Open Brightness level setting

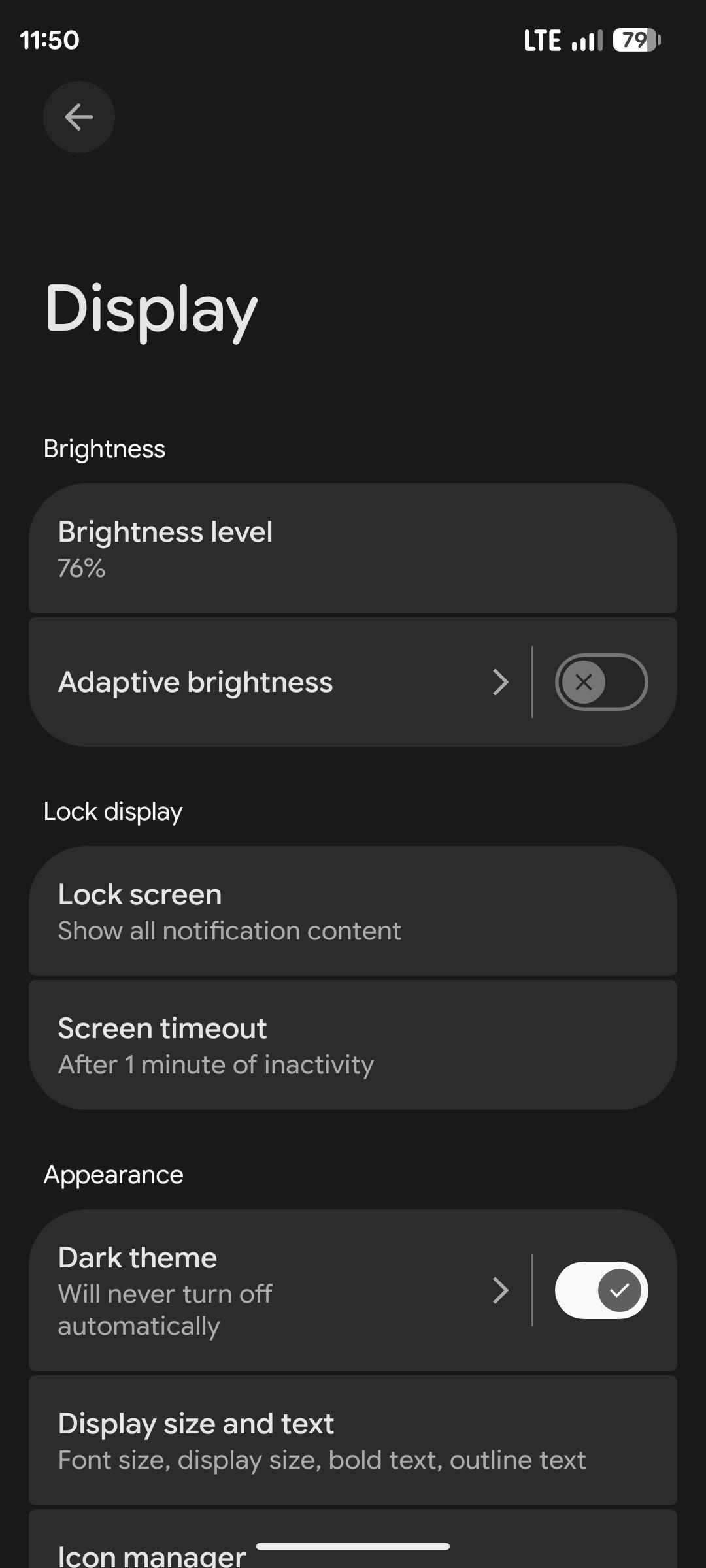point(353,549)
